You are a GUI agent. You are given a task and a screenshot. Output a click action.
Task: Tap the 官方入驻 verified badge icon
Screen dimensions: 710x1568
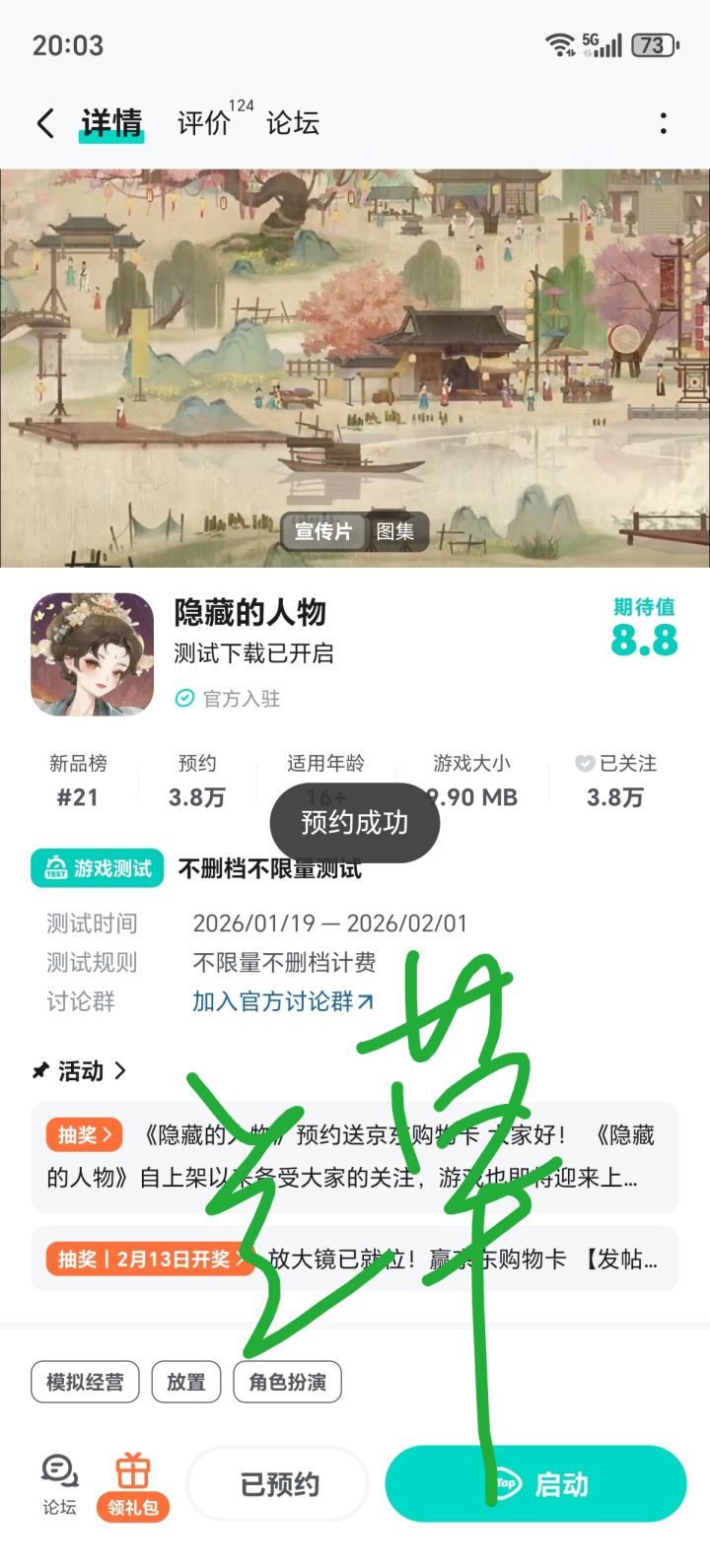183,700
